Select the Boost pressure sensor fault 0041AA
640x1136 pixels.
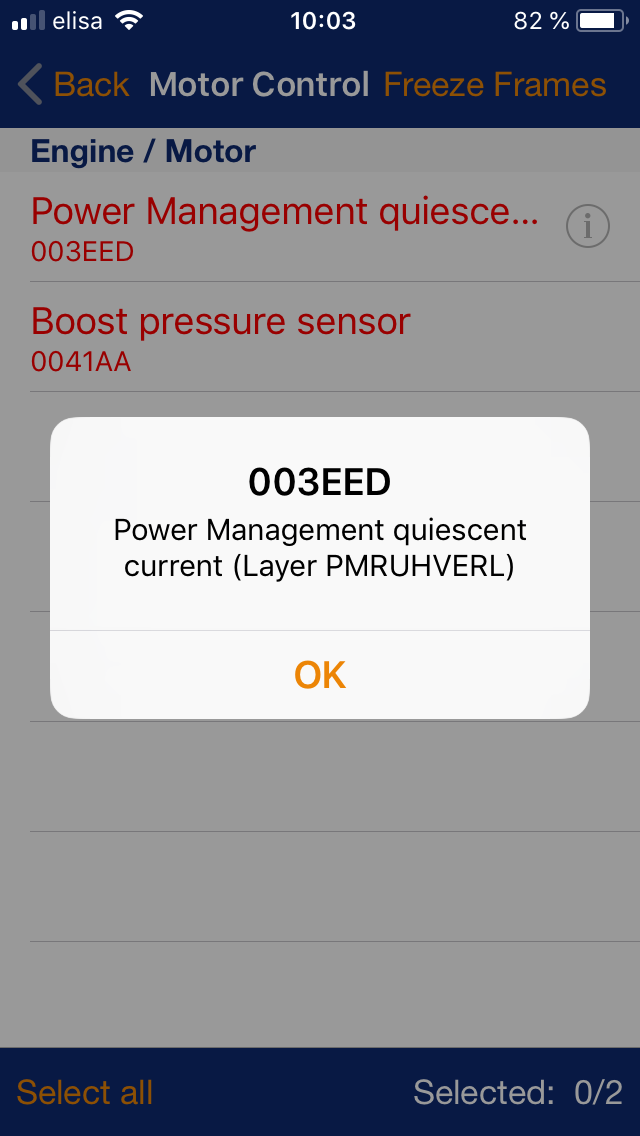click(220, 337)
